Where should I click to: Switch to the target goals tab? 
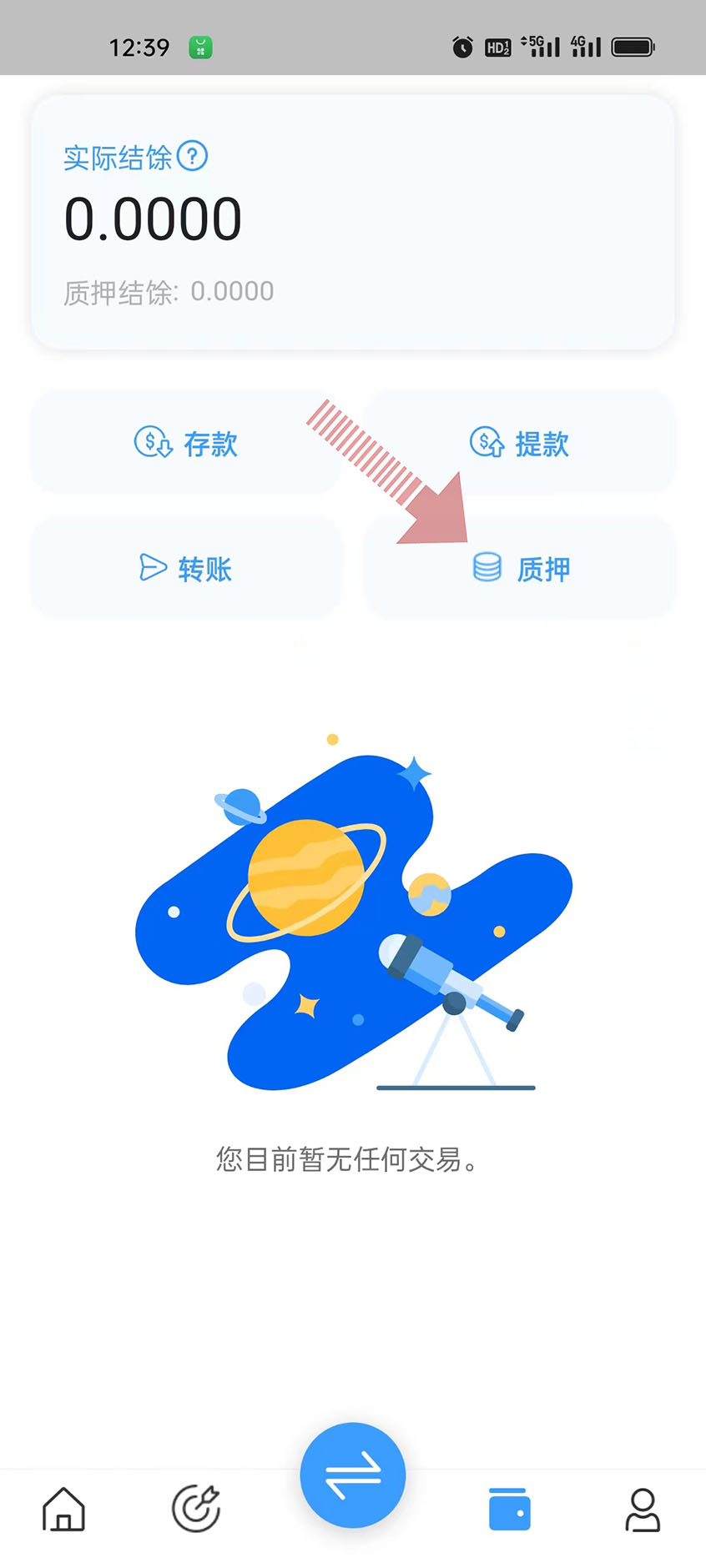tap(196, 1509)
